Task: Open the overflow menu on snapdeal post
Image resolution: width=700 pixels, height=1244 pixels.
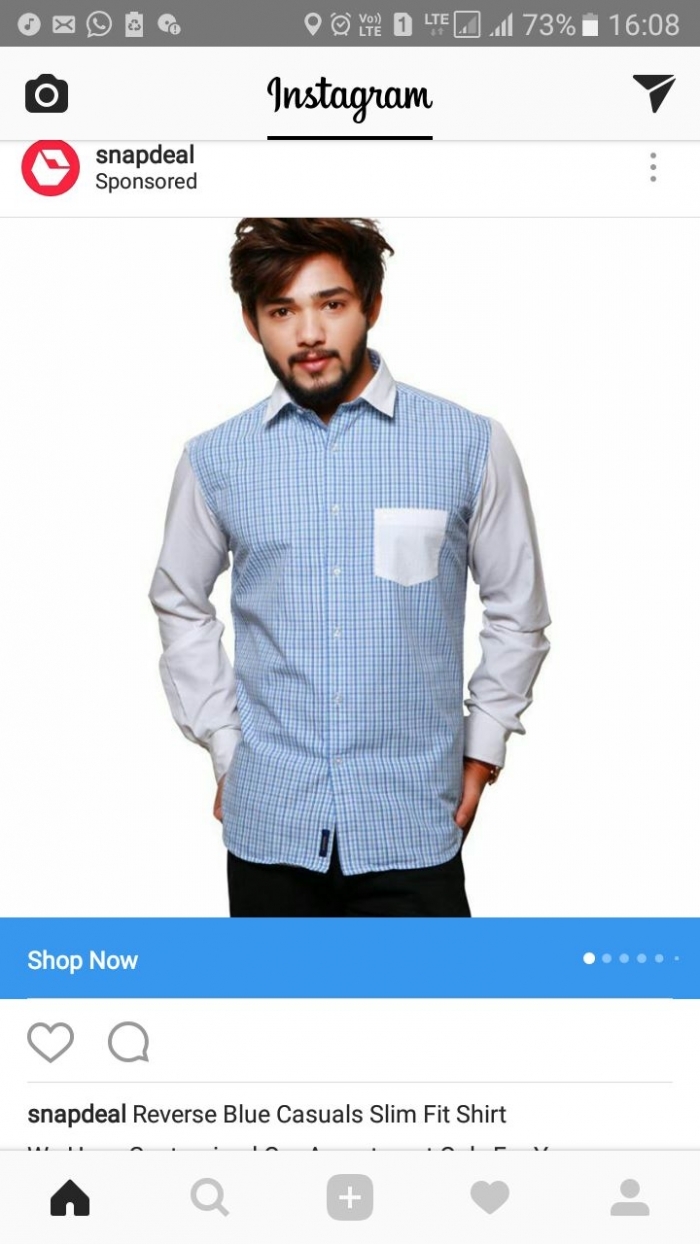Action: (652, 167)
